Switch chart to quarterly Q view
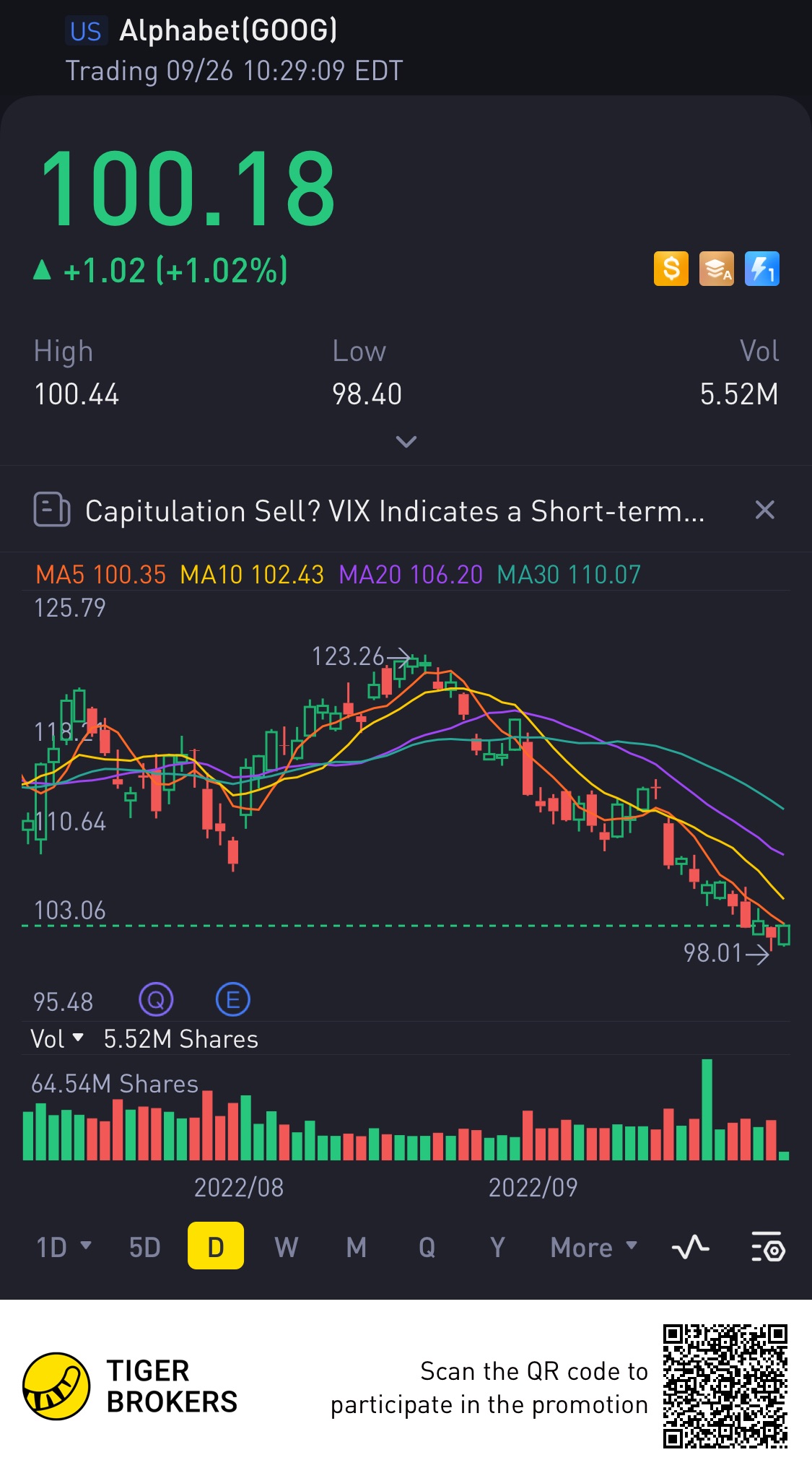Image resolution: width=812 pixels, height=1473 pixels. [427, 1247]
